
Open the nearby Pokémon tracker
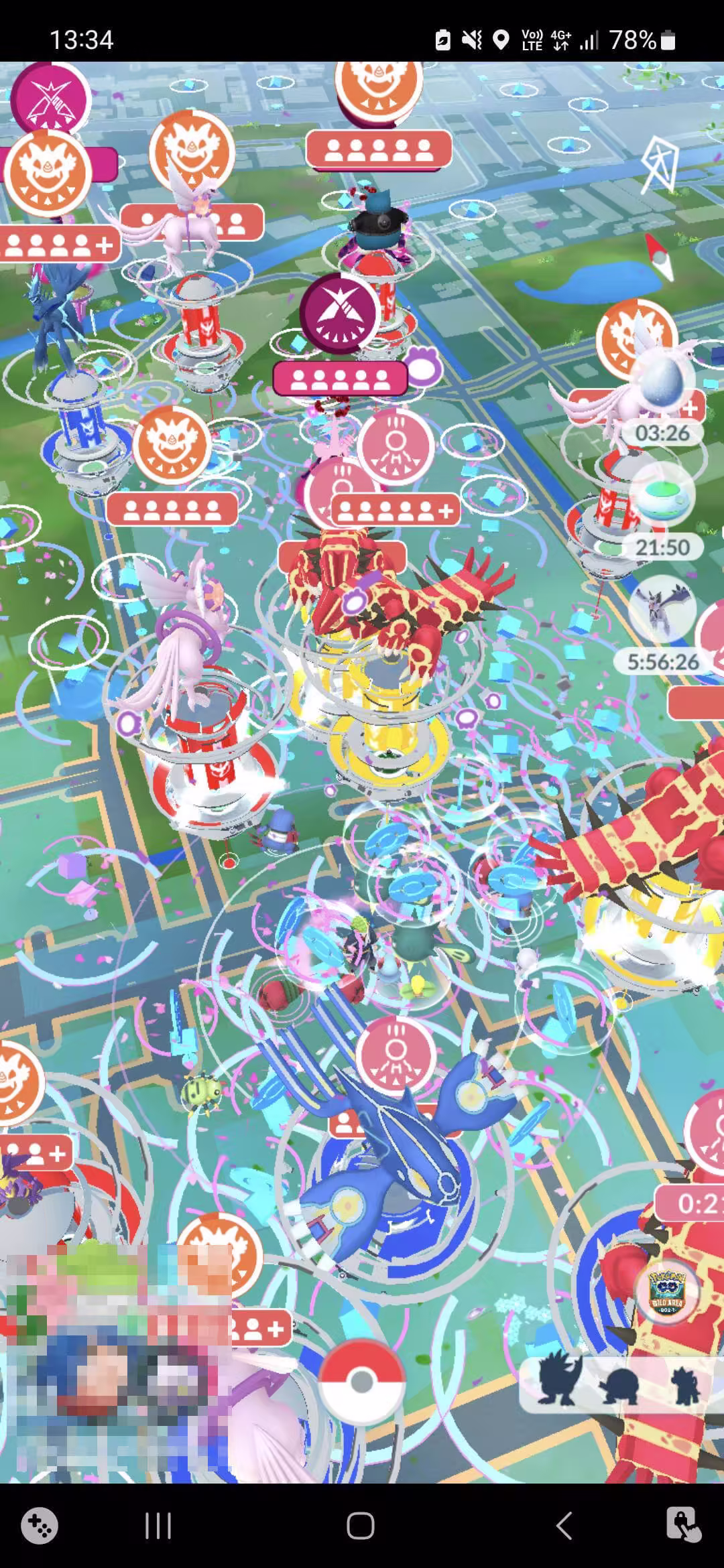pyautogui.click(x=620, y=1379)
